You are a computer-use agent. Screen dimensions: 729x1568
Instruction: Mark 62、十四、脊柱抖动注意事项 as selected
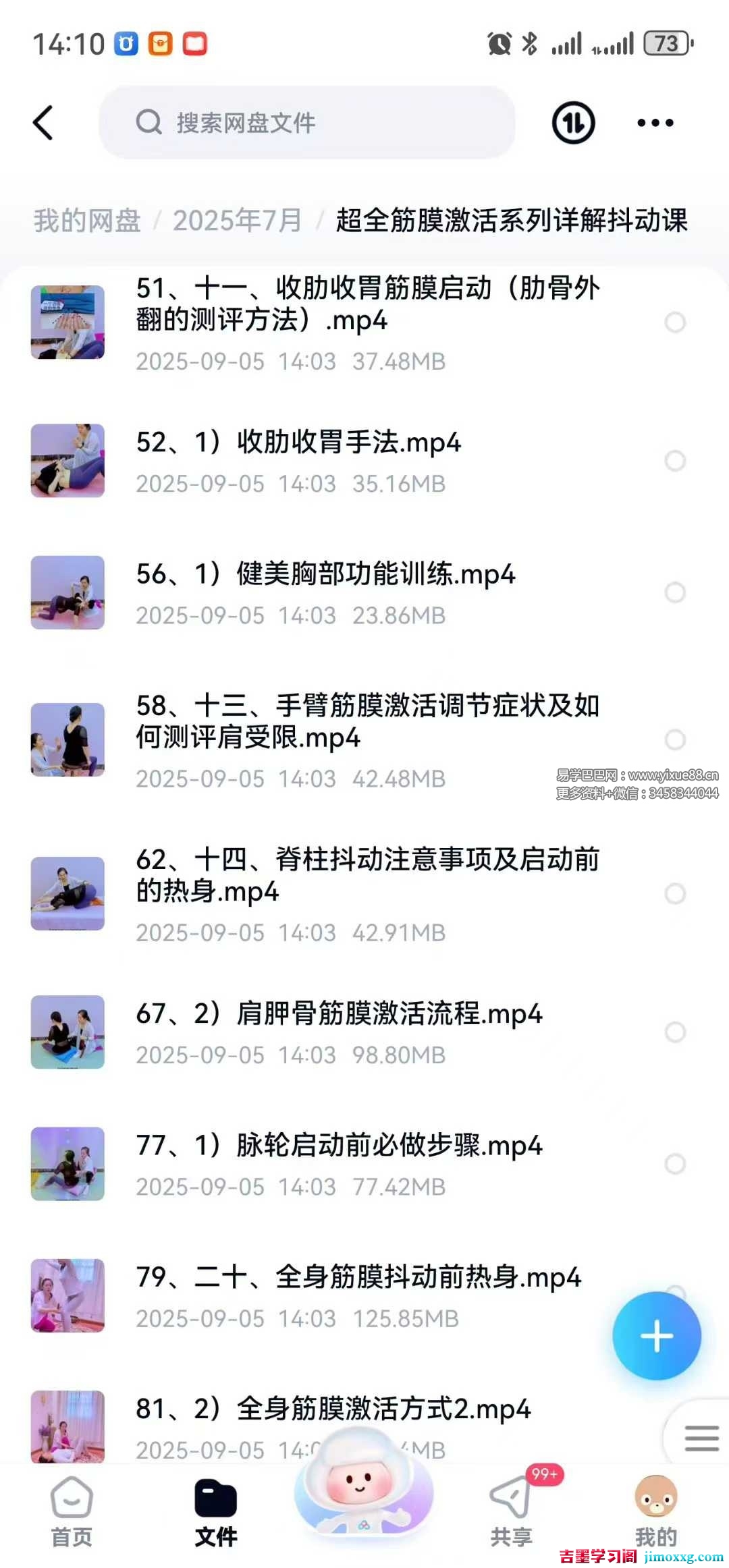pos(675,894)
